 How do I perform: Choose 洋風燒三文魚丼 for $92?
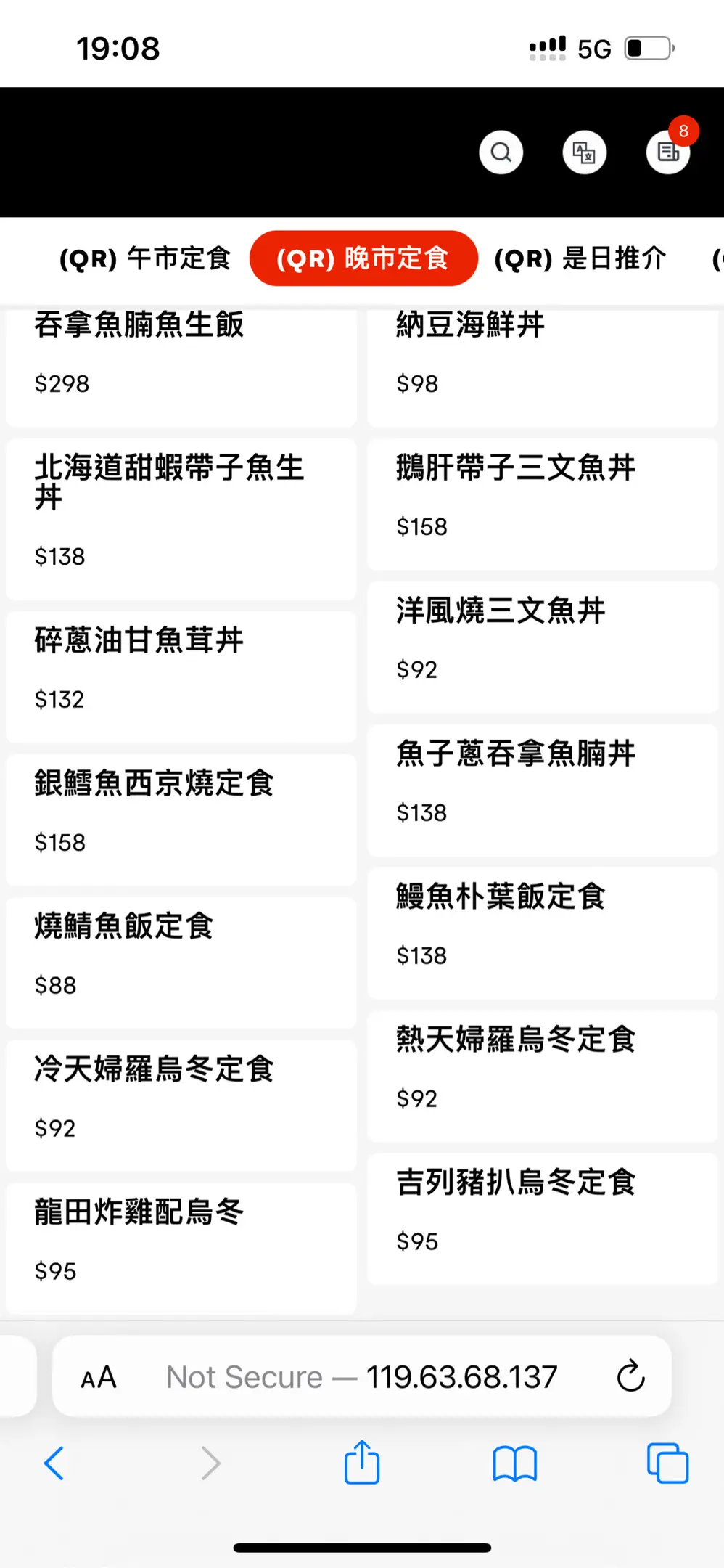[543, 647]
